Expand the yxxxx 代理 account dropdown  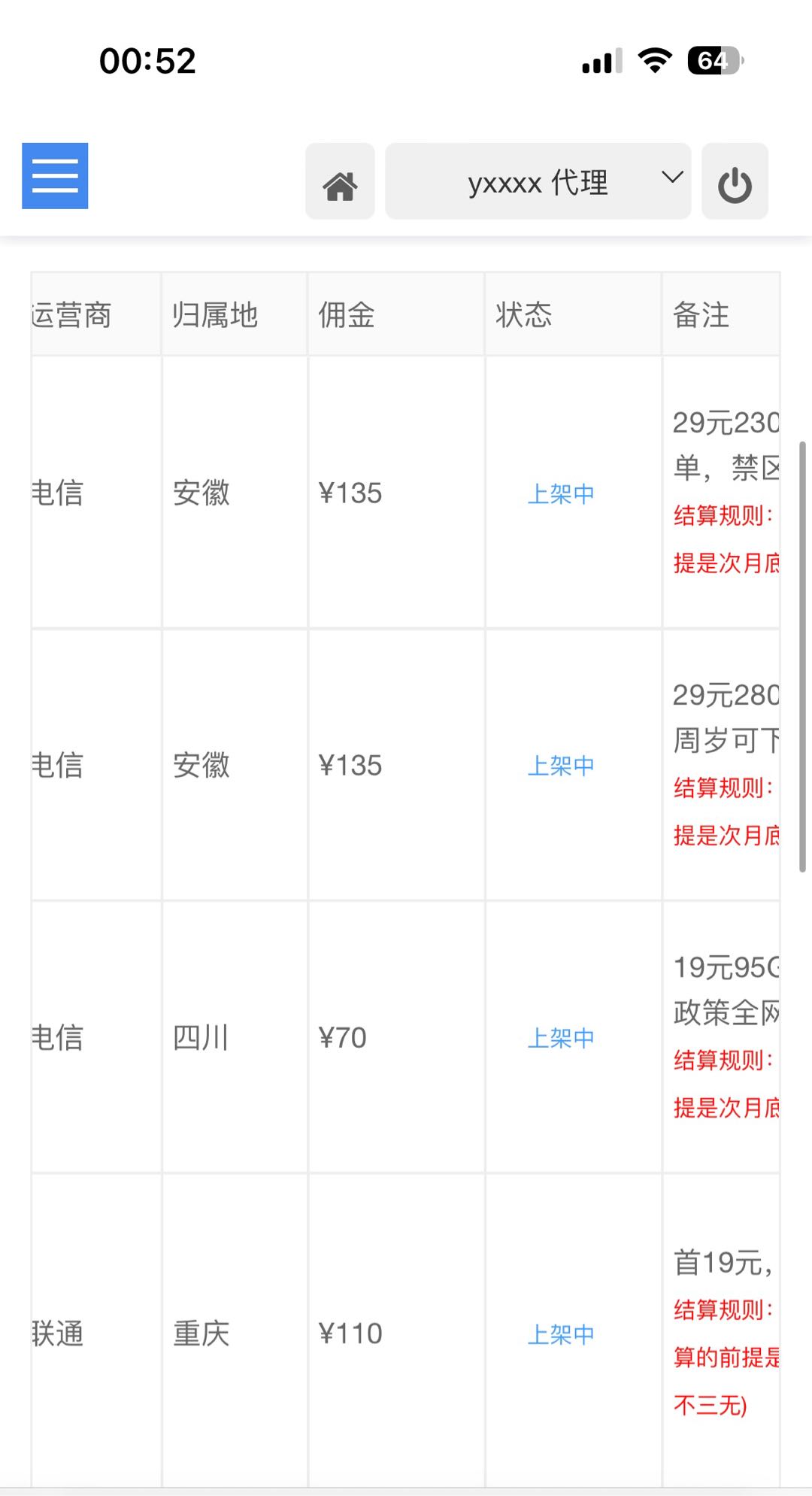538,182
